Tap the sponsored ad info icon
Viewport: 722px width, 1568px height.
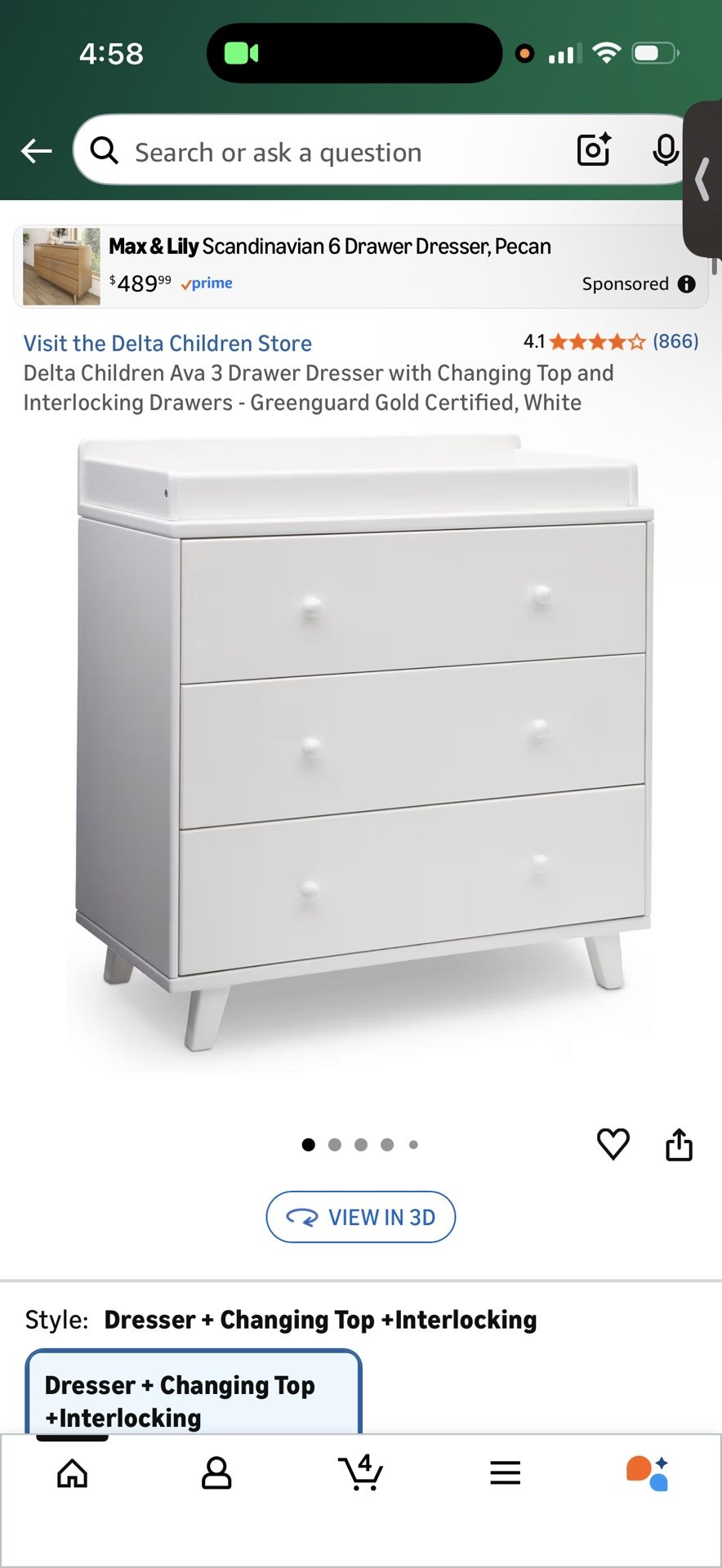coord(686,283)
